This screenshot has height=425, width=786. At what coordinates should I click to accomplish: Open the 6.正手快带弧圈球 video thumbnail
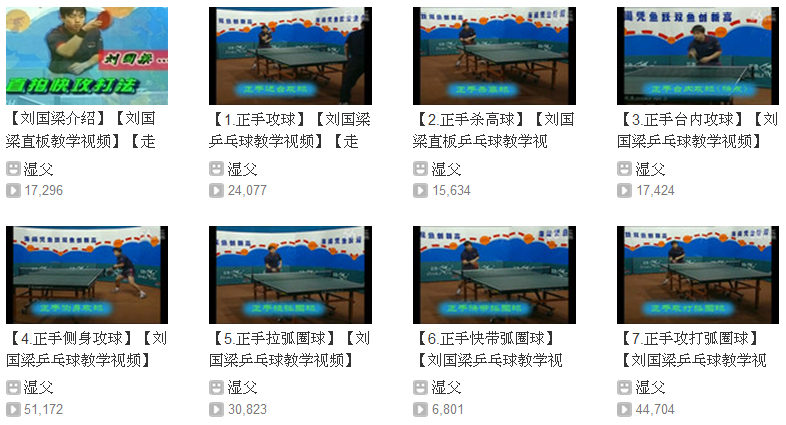pyautogui.click(x=494, y=275)
